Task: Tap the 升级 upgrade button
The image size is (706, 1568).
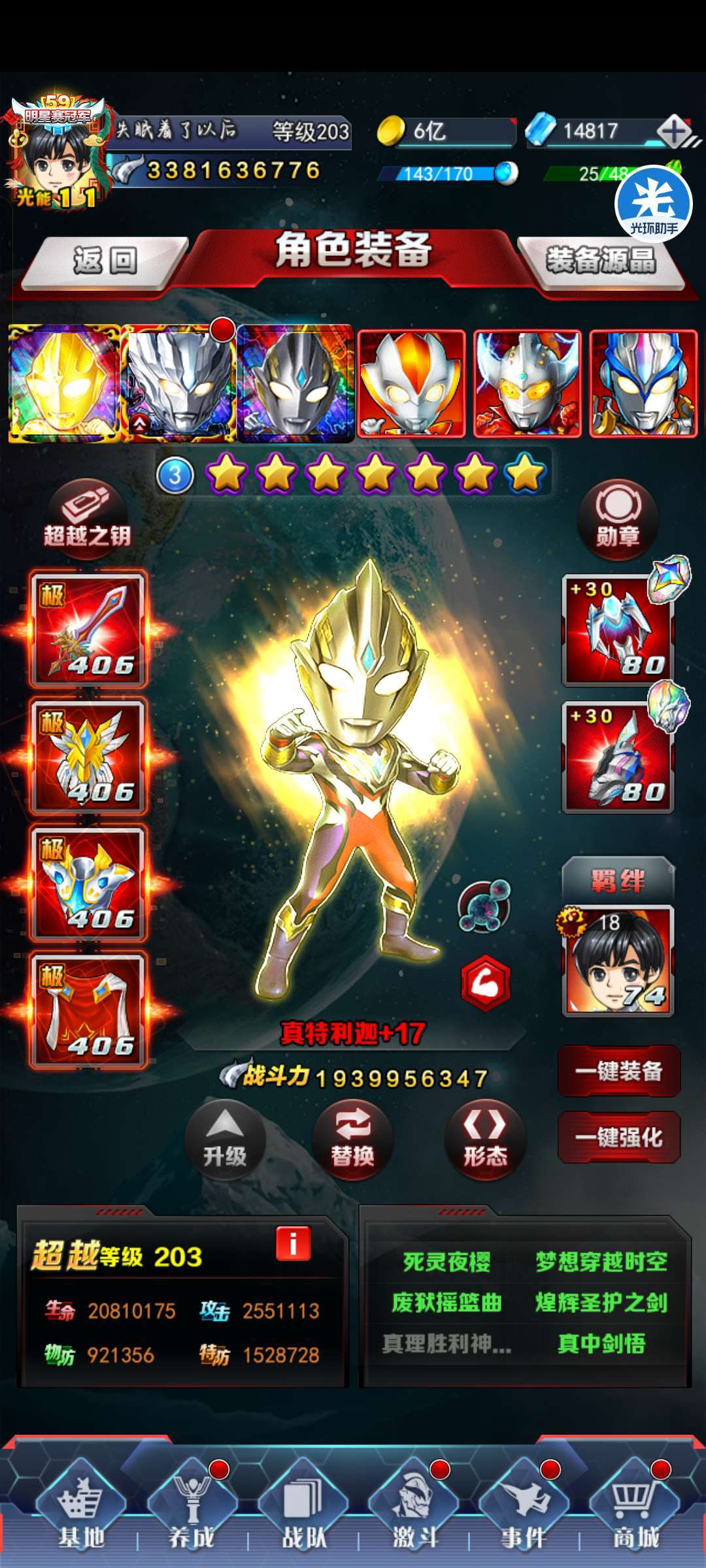Action: (225, 1140)
